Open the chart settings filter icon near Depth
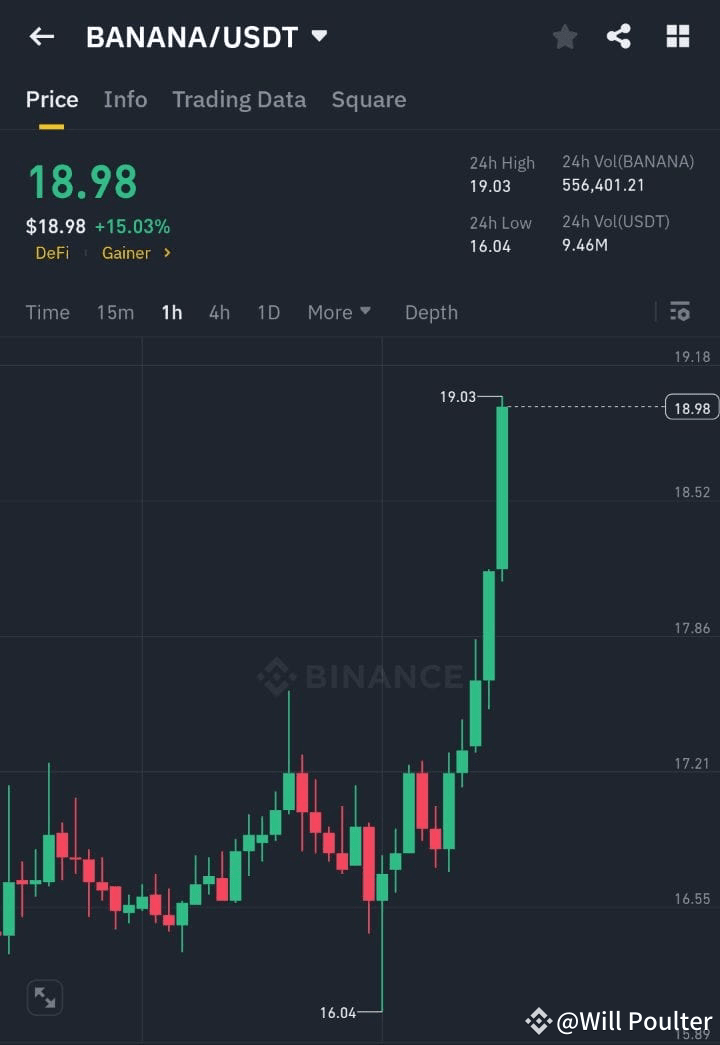This screenshot has height=1045, width=720. (x=680, y=311)
